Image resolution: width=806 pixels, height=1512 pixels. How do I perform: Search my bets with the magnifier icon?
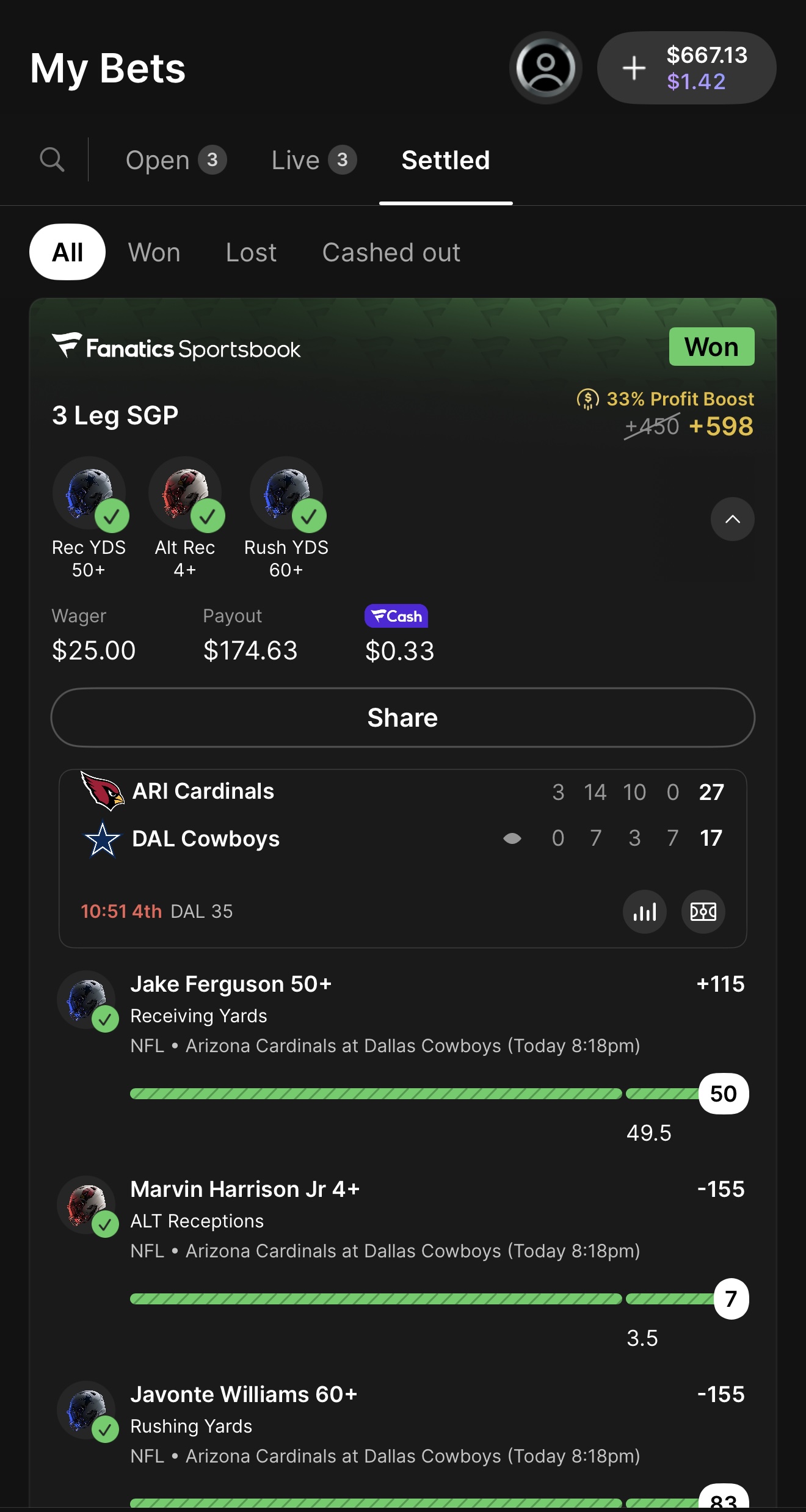(52, 160)
